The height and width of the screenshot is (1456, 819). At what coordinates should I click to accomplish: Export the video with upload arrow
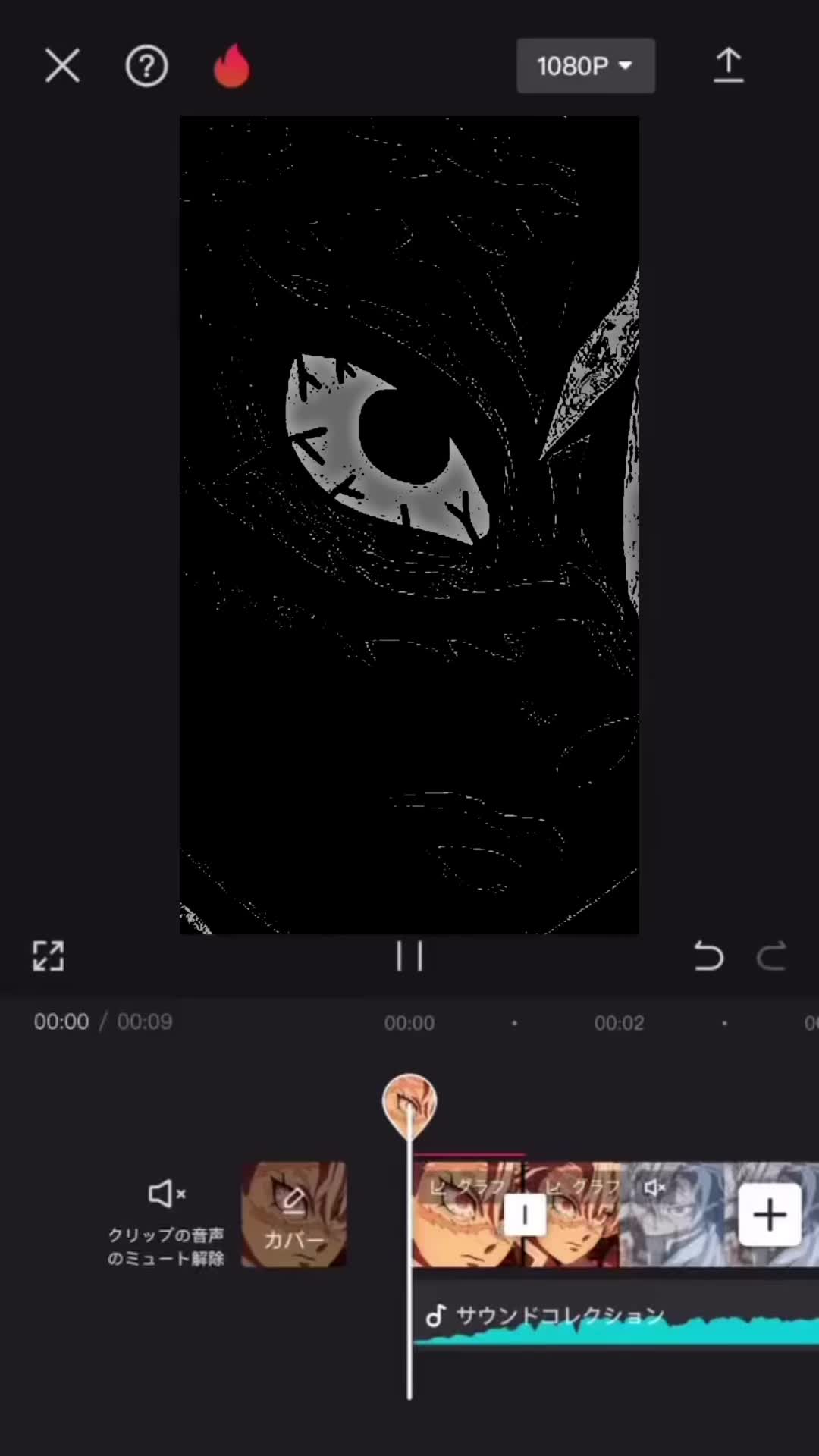728,66
